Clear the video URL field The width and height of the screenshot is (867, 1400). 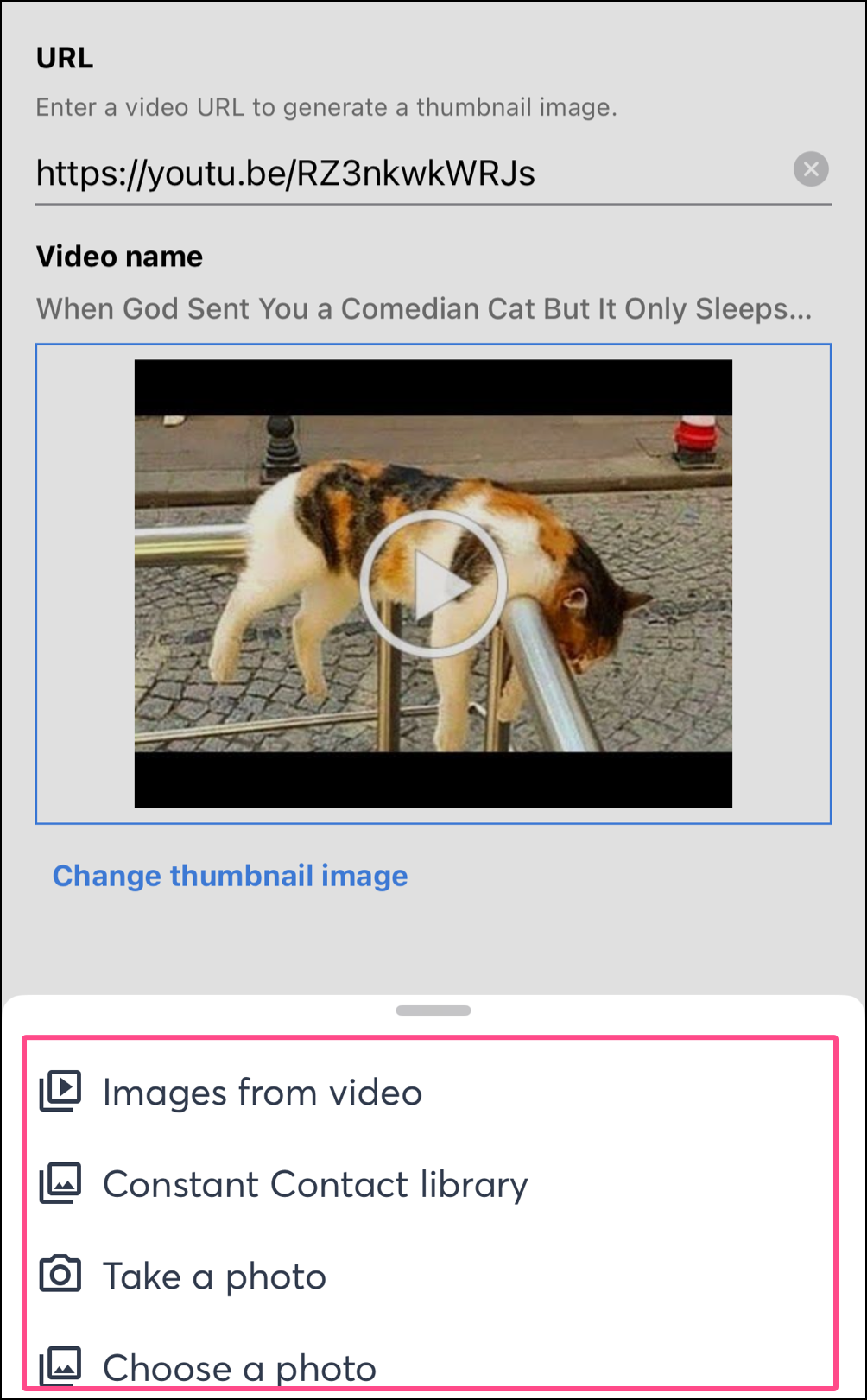point(810,169)
